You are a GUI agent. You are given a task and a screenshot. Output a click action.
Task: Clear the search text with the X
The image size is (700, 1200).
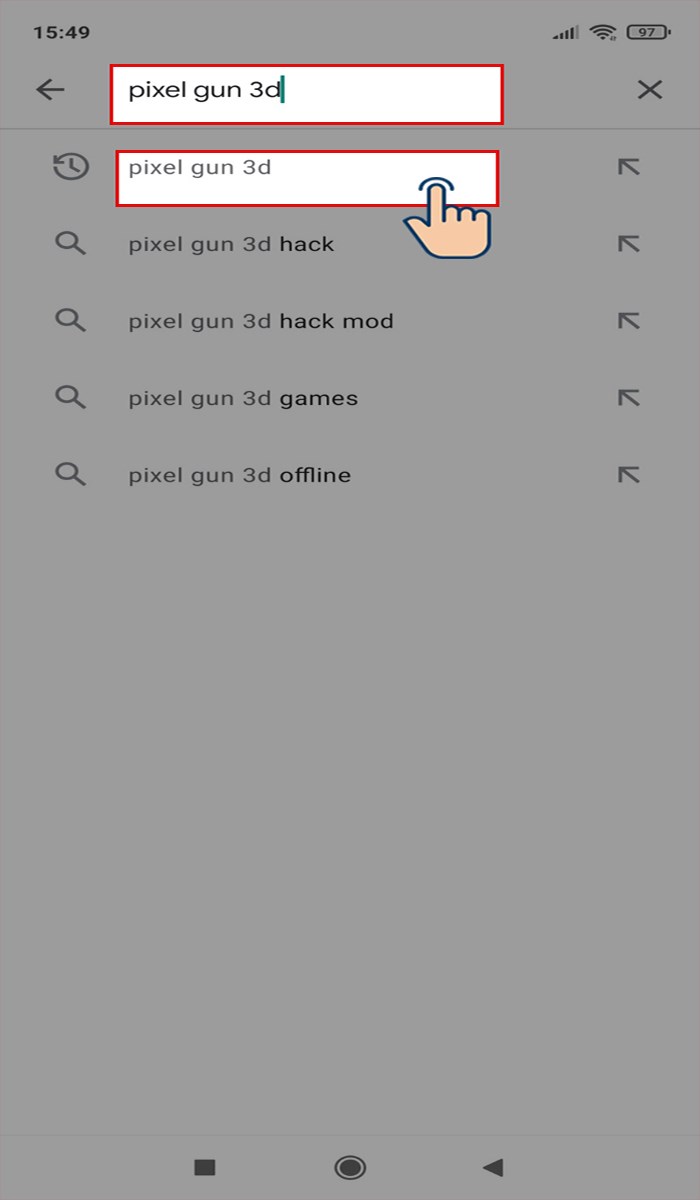pyautogui.click(x=650, y=90)
